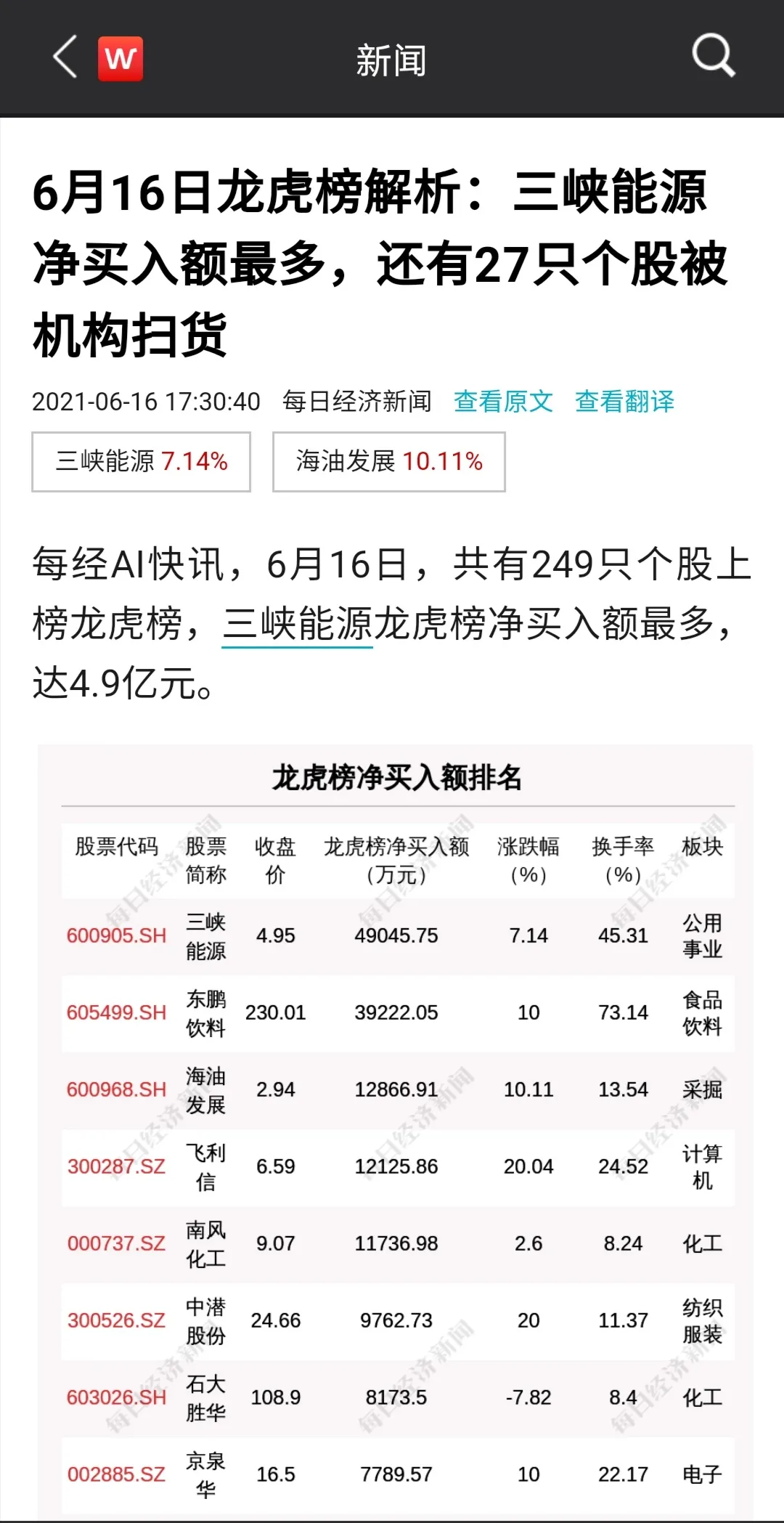Viewport: 784px width, 1523px height.
Task: Tap 查看翻译 to view translation
Action: click(624, 402)
